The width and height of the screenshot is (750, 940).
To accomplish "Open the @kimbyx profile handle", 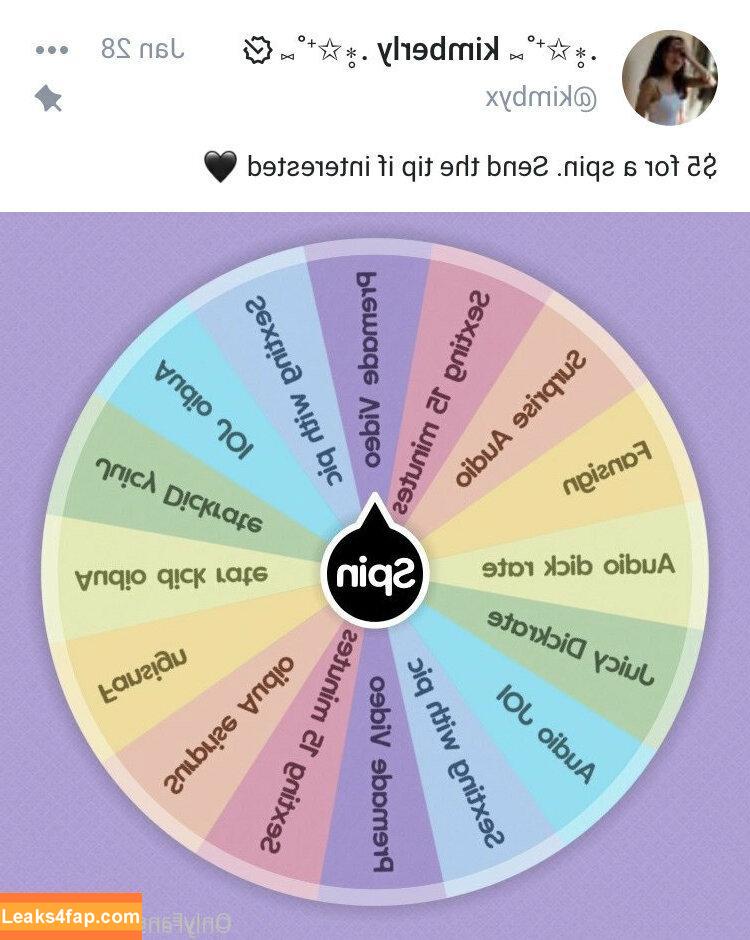I will [x=541, y=98].
